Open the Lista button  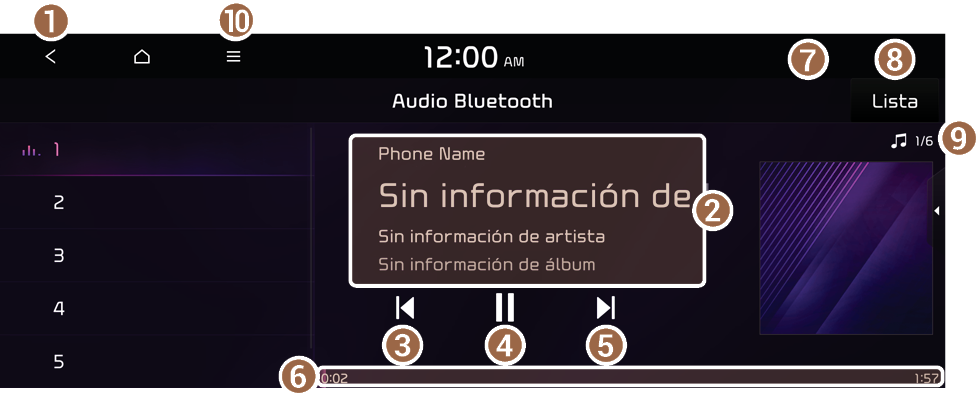(894, 101)
